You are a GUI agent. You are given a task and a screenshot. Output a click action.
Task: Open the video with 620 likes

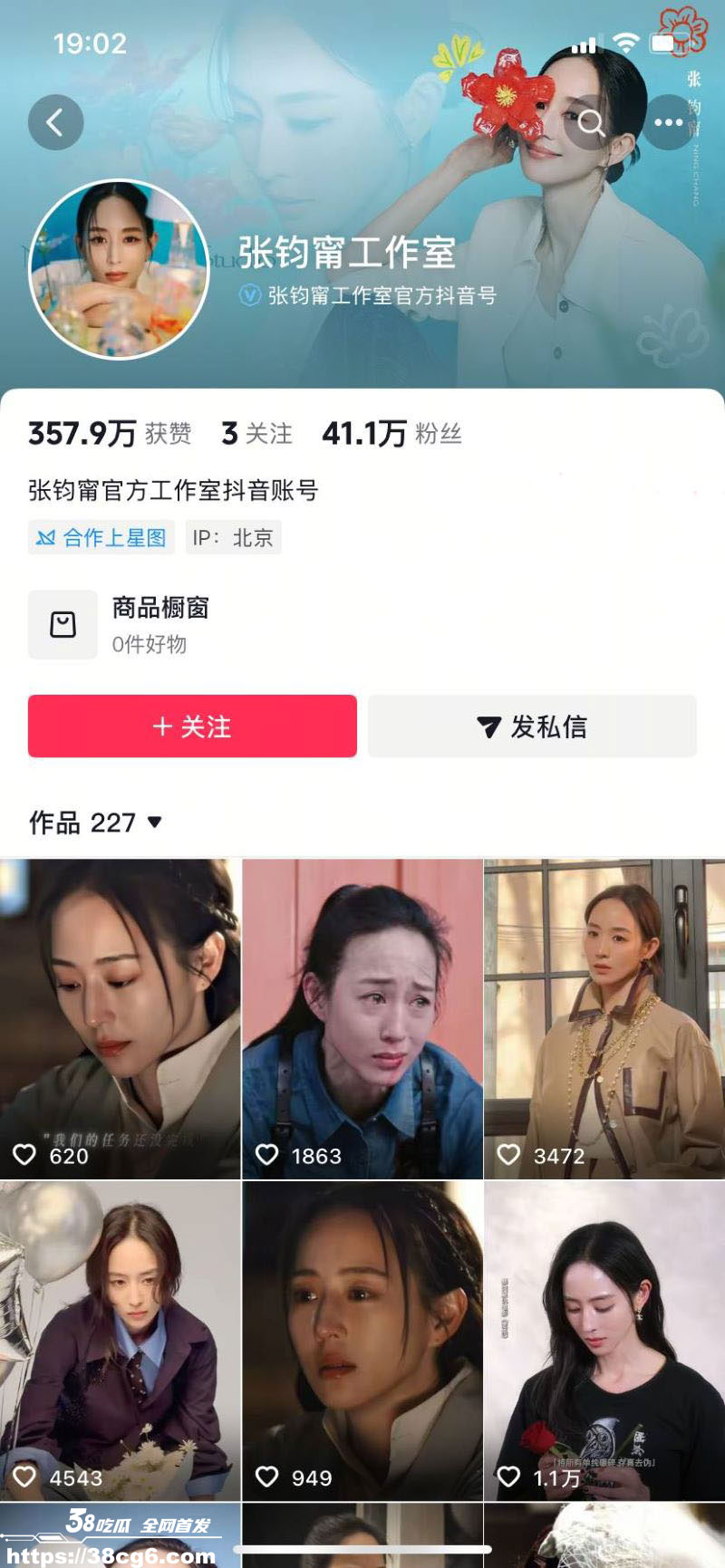click(x=120, y=1018)
